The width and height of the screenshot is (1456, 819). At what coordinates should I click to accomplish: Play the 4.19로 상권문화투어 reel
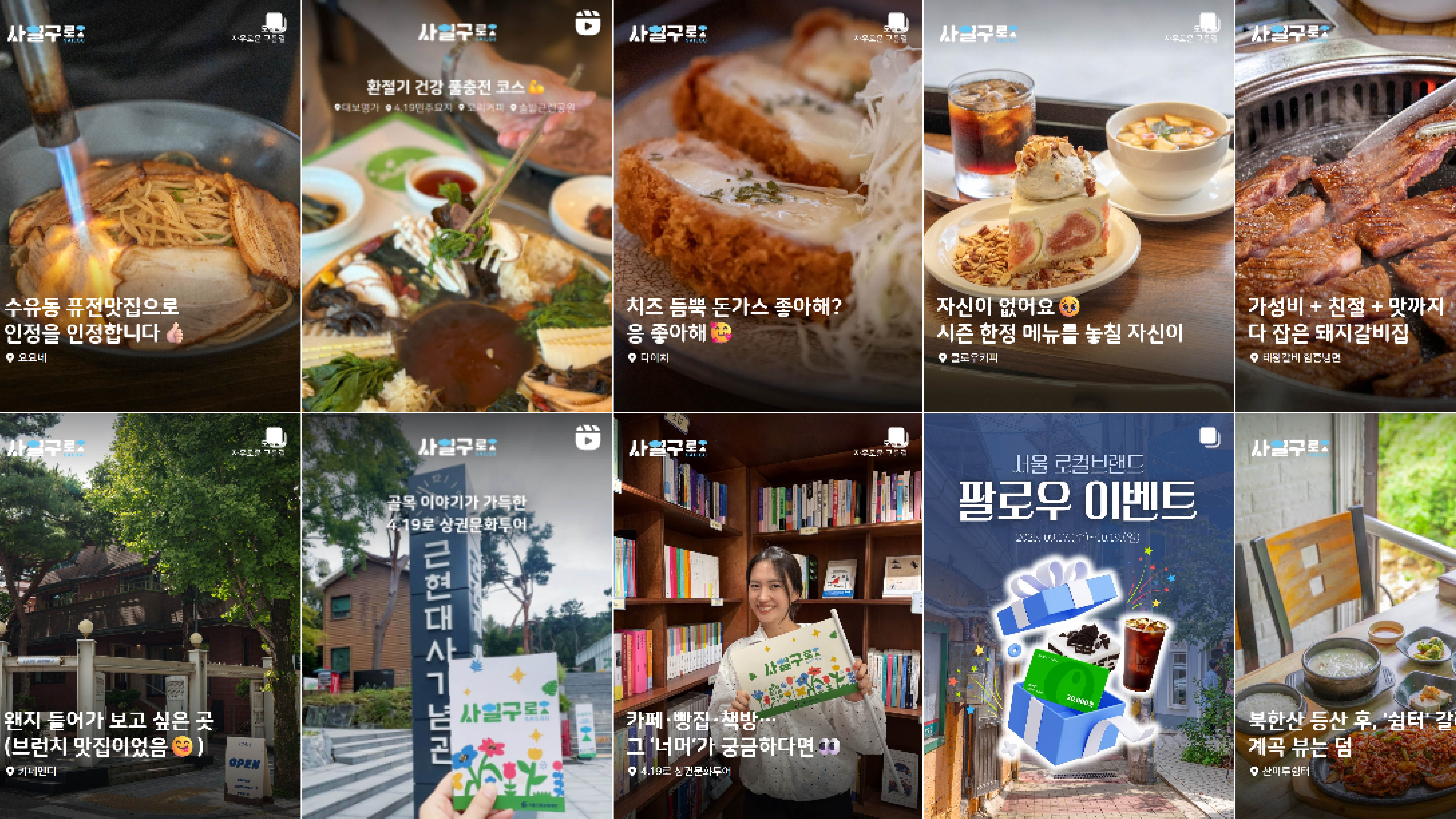(457, 616)
